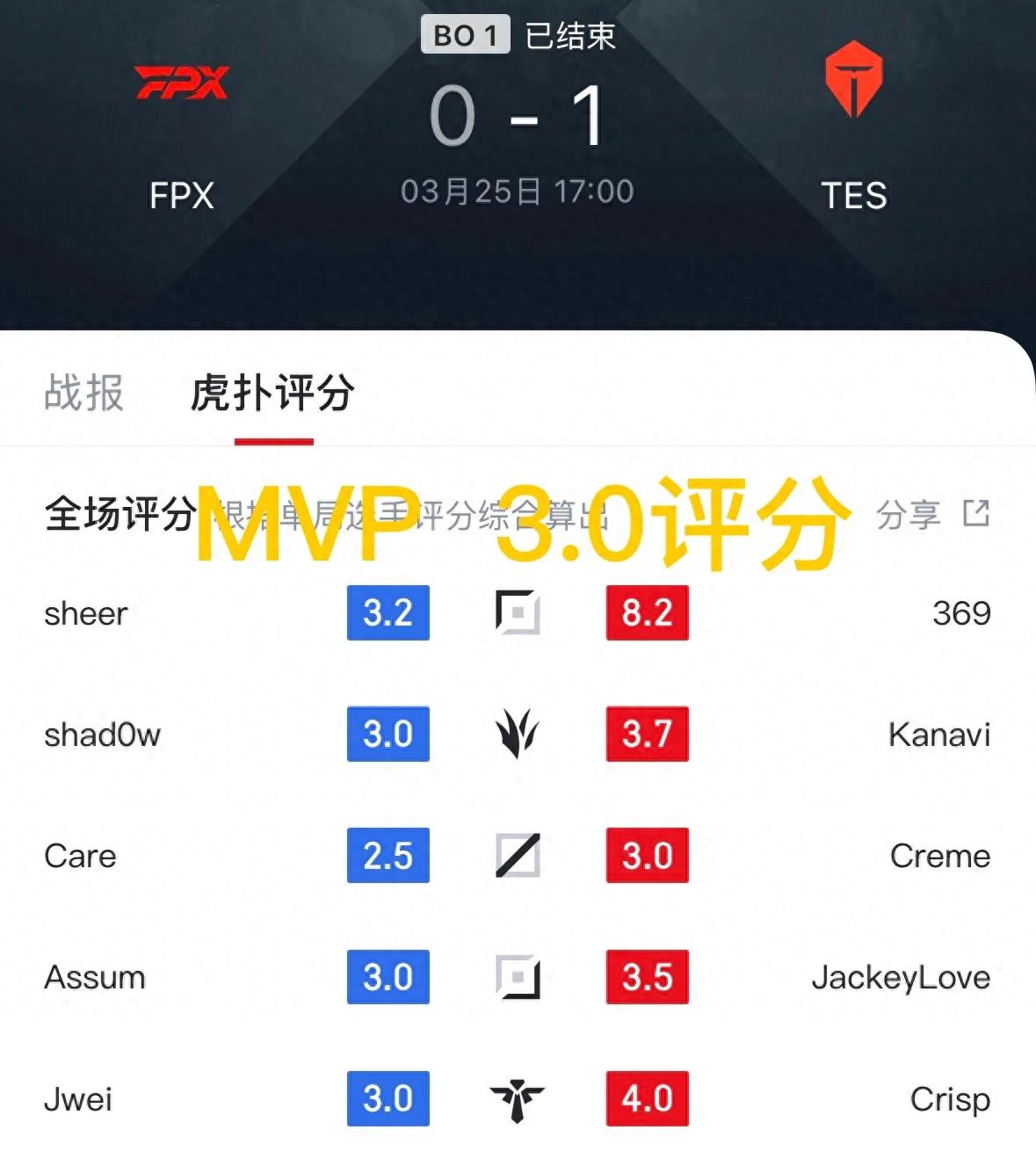Select the 虎扑评分 tab
Viewport: 1036px width, 1151px height.
(x=272, y=392)
